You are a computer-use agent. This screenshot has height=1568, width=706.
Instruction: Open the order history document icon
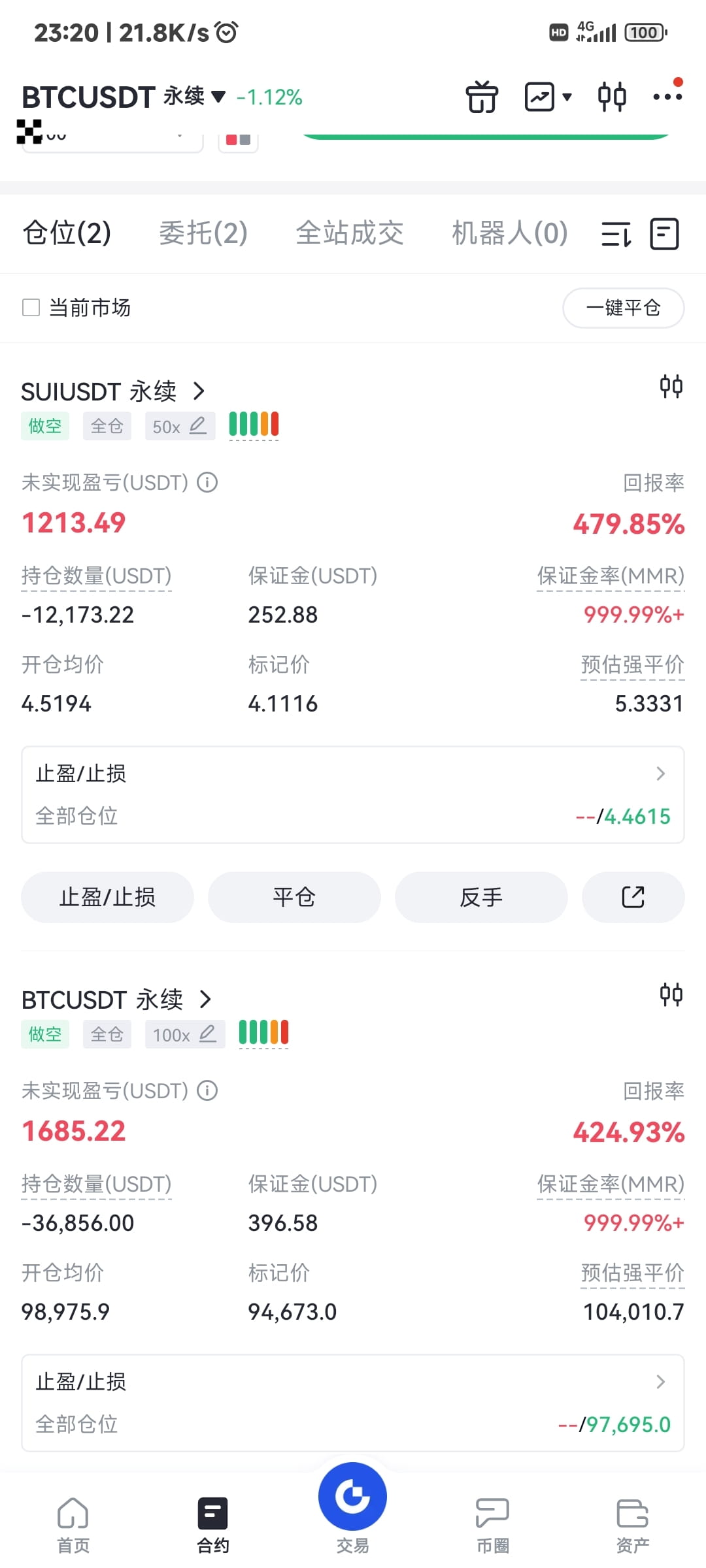point(665,234)
